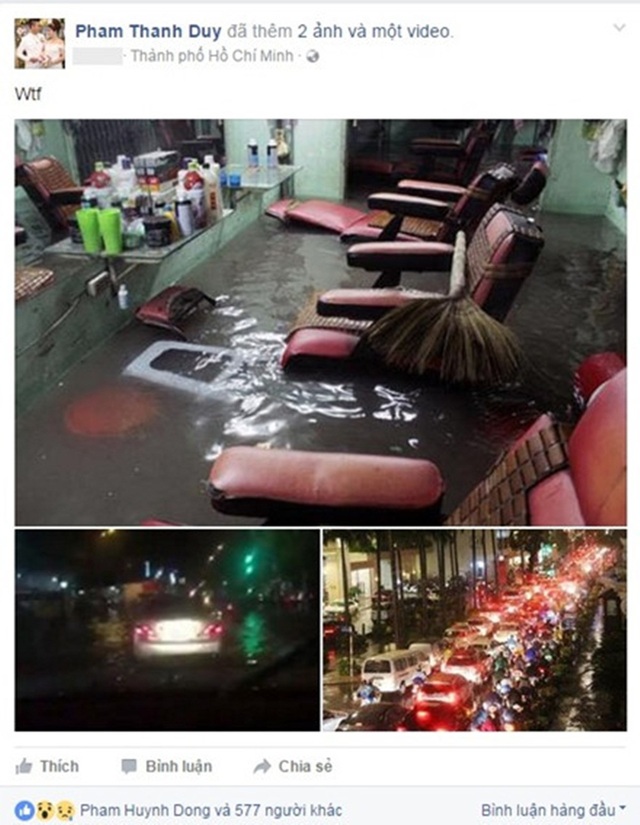Open Pham Thanh Duy's profile picture
Screen dimensions: 640x825
[40, 42]
